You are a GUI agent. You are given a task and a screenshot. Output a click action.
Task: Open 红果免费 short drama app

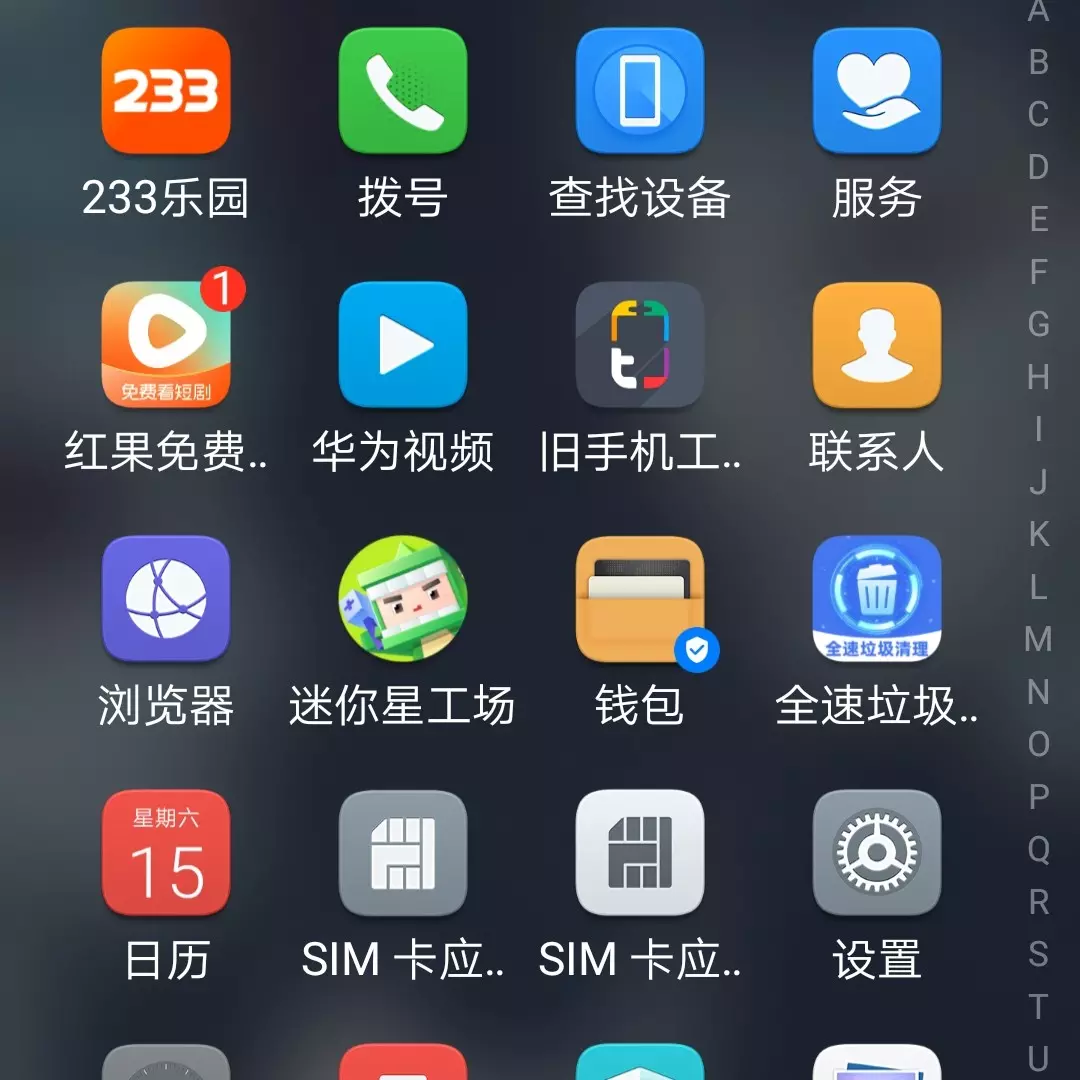tap(166, 345)
